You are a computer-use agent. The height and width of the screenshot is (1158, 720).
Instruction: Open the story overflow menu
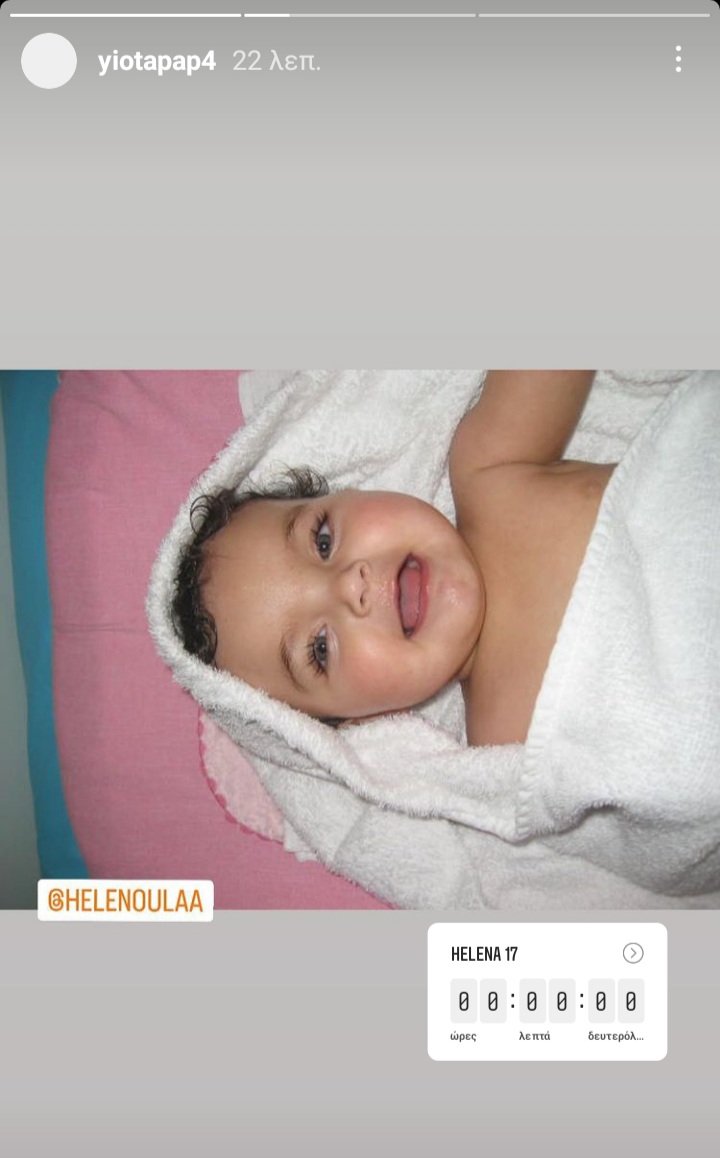coord(678,60)
